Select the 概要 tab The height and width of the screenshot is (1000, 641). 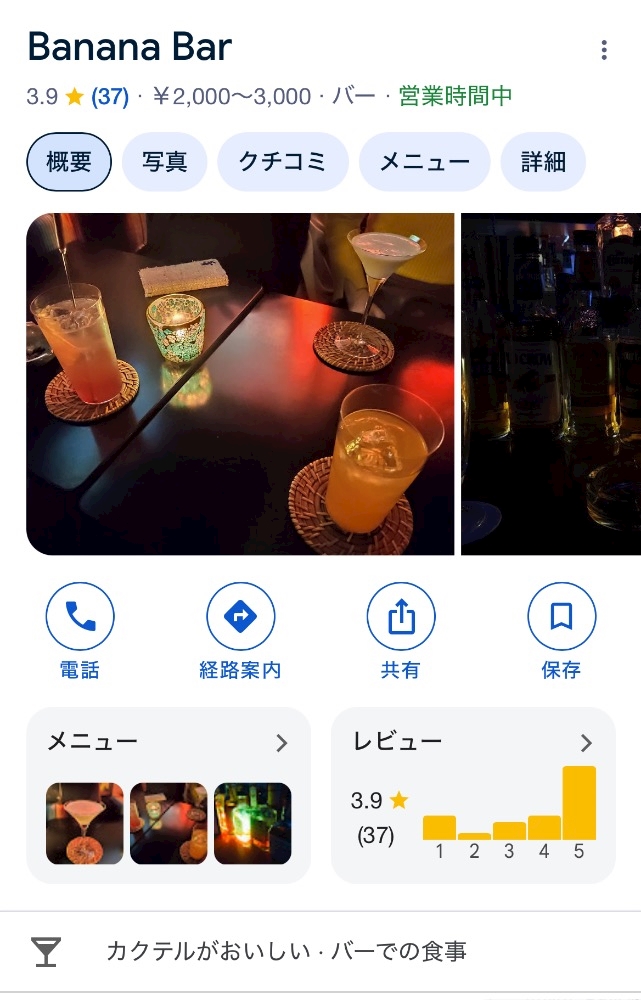point(69,162)
